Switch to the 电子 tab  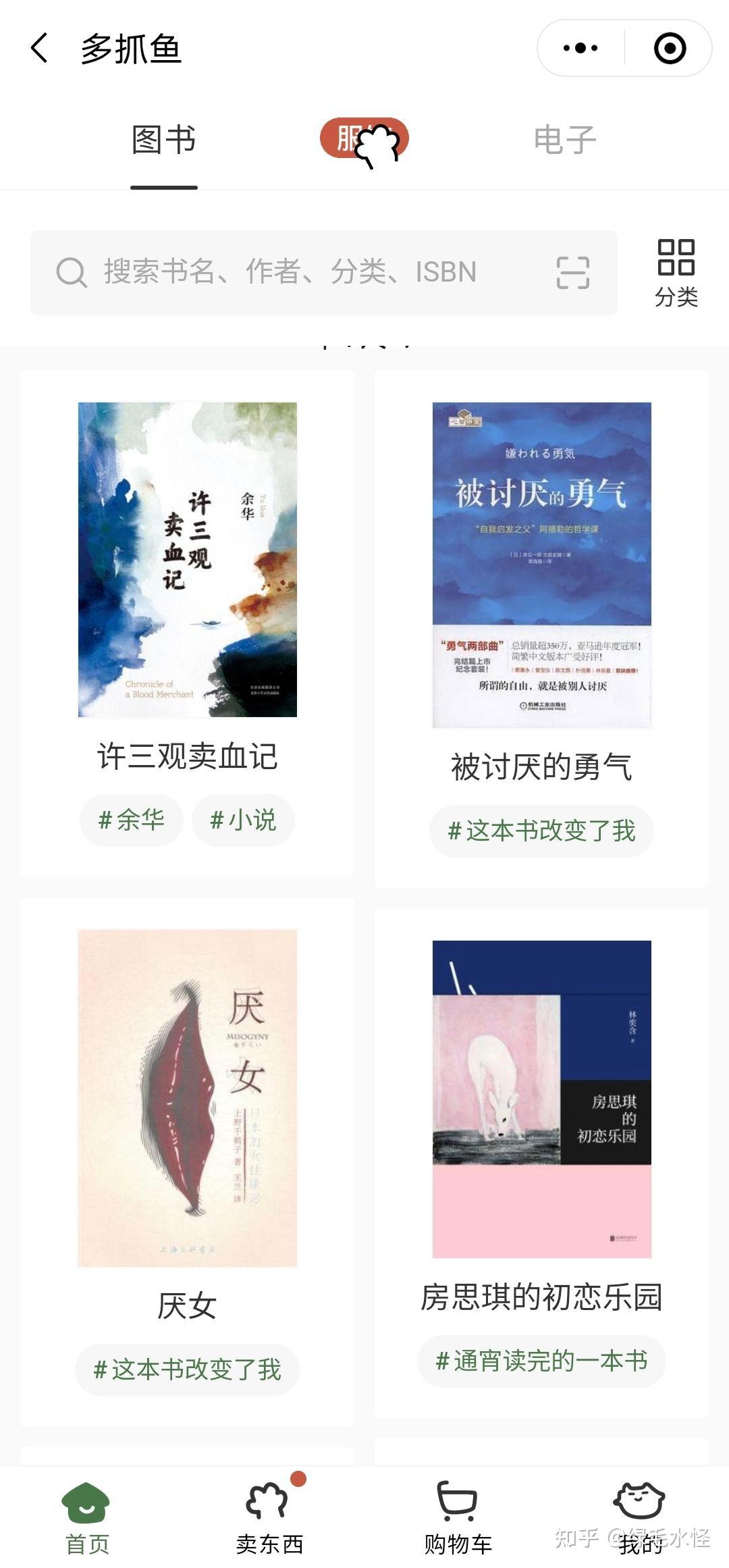564,140
